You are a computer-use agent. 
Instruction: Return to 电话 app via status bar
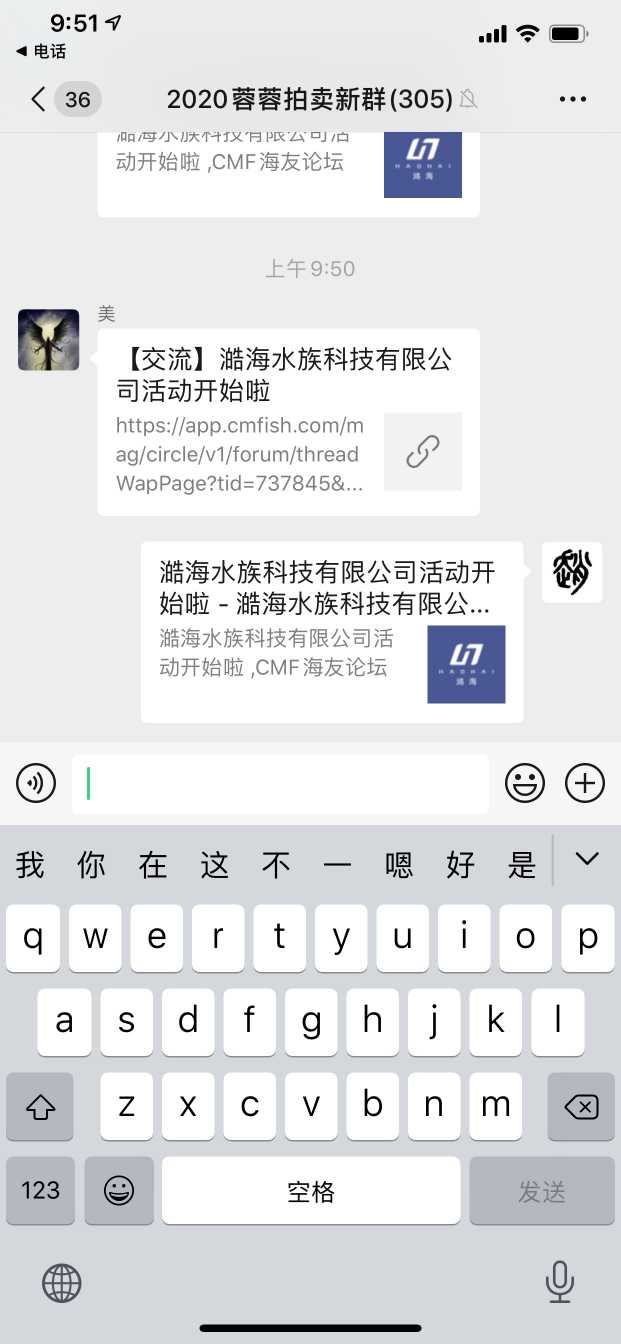point(41,51)
